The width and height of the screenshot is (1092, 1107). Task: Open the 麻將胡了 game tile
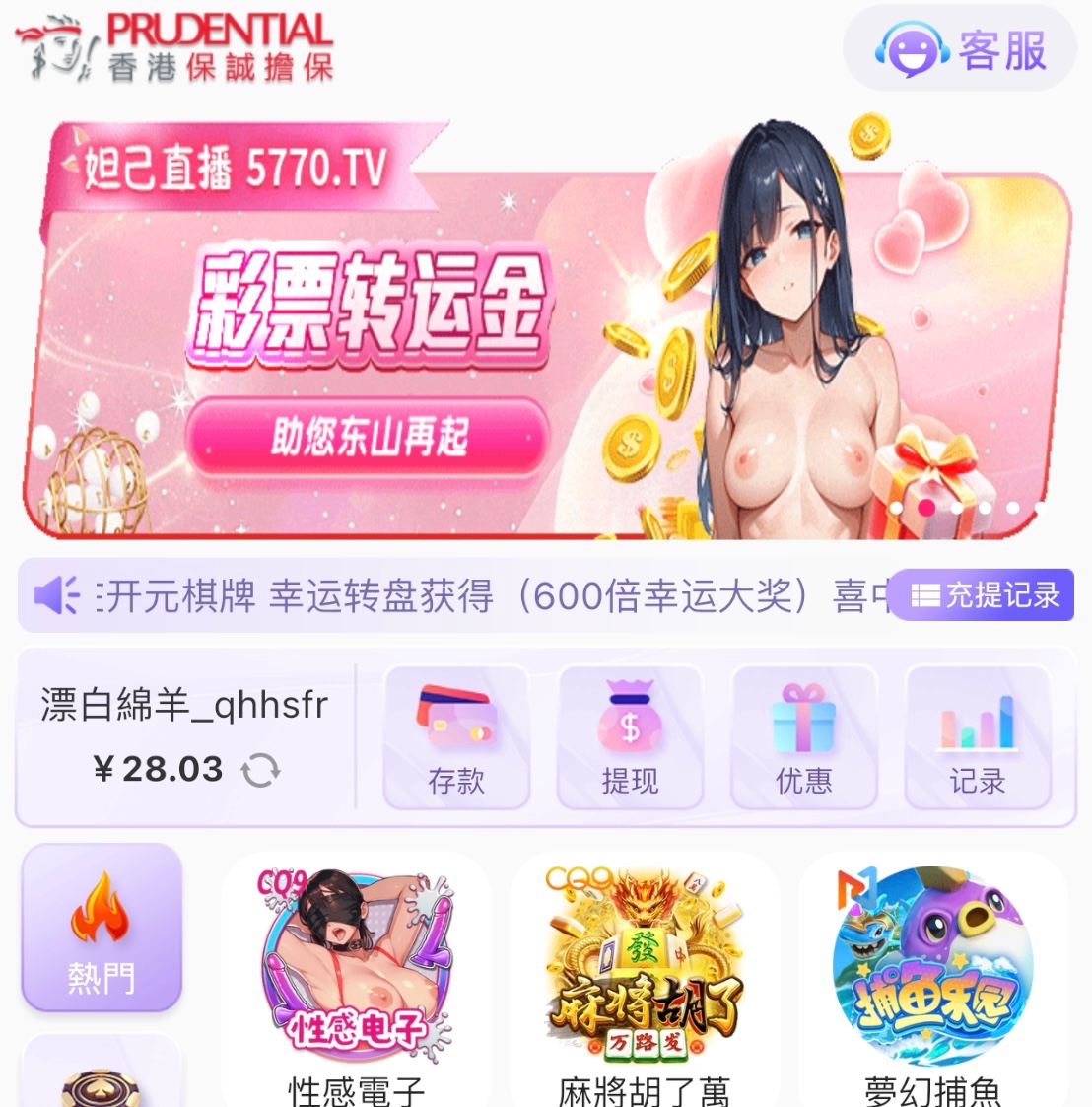[644, 971]
